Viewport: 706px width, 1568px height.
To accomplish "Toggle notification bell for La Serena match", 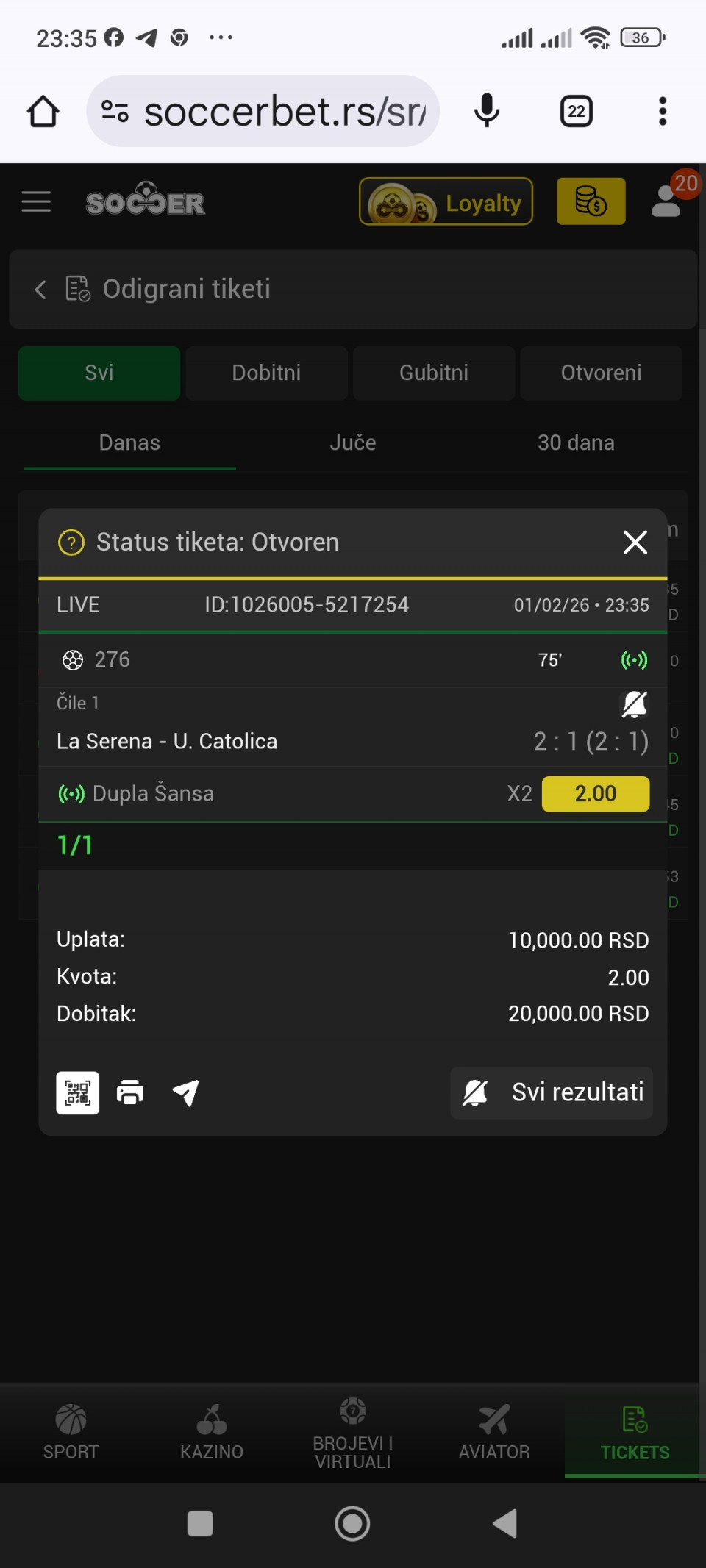I will (x=634, y=704).
